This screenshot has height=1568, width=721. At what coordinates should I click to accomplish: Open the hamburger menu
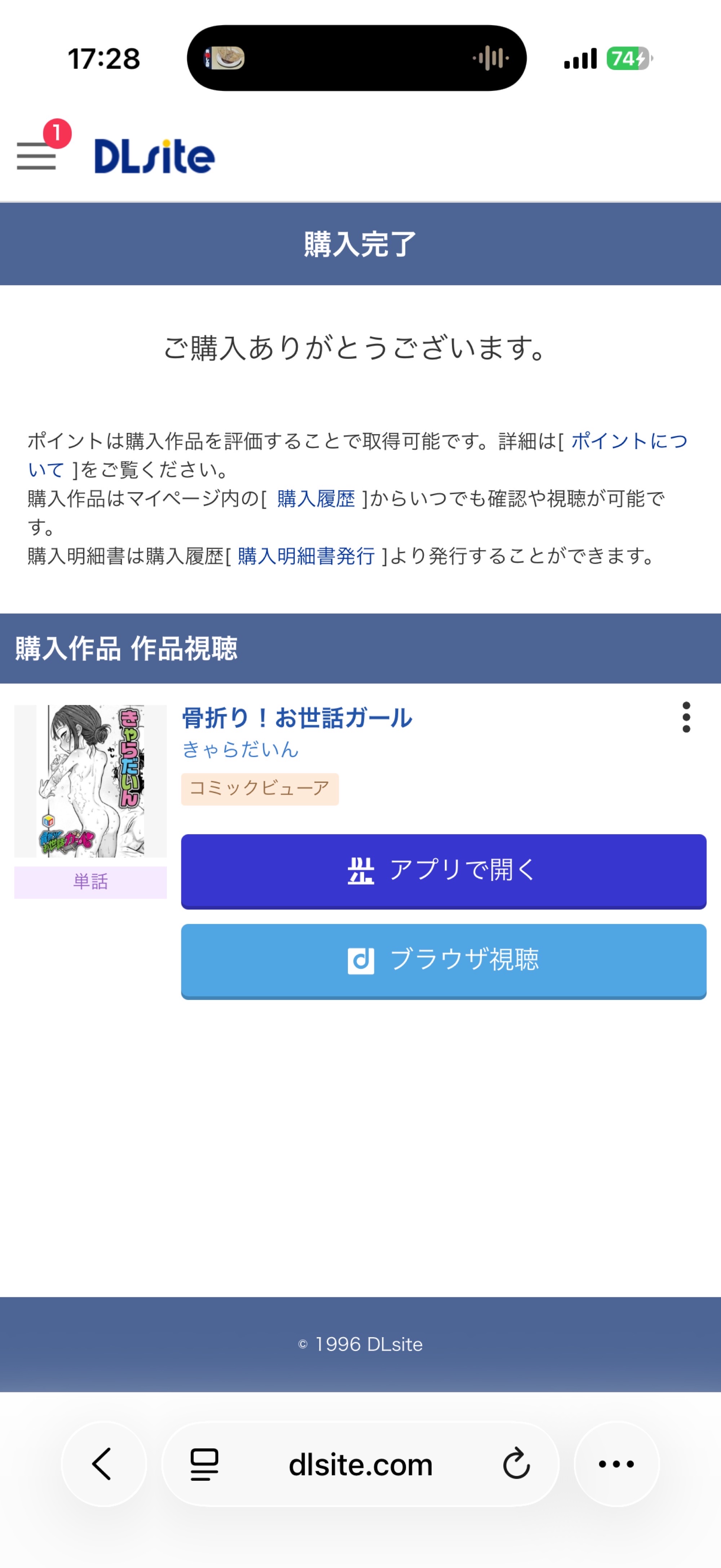click(x=36, y=156)
